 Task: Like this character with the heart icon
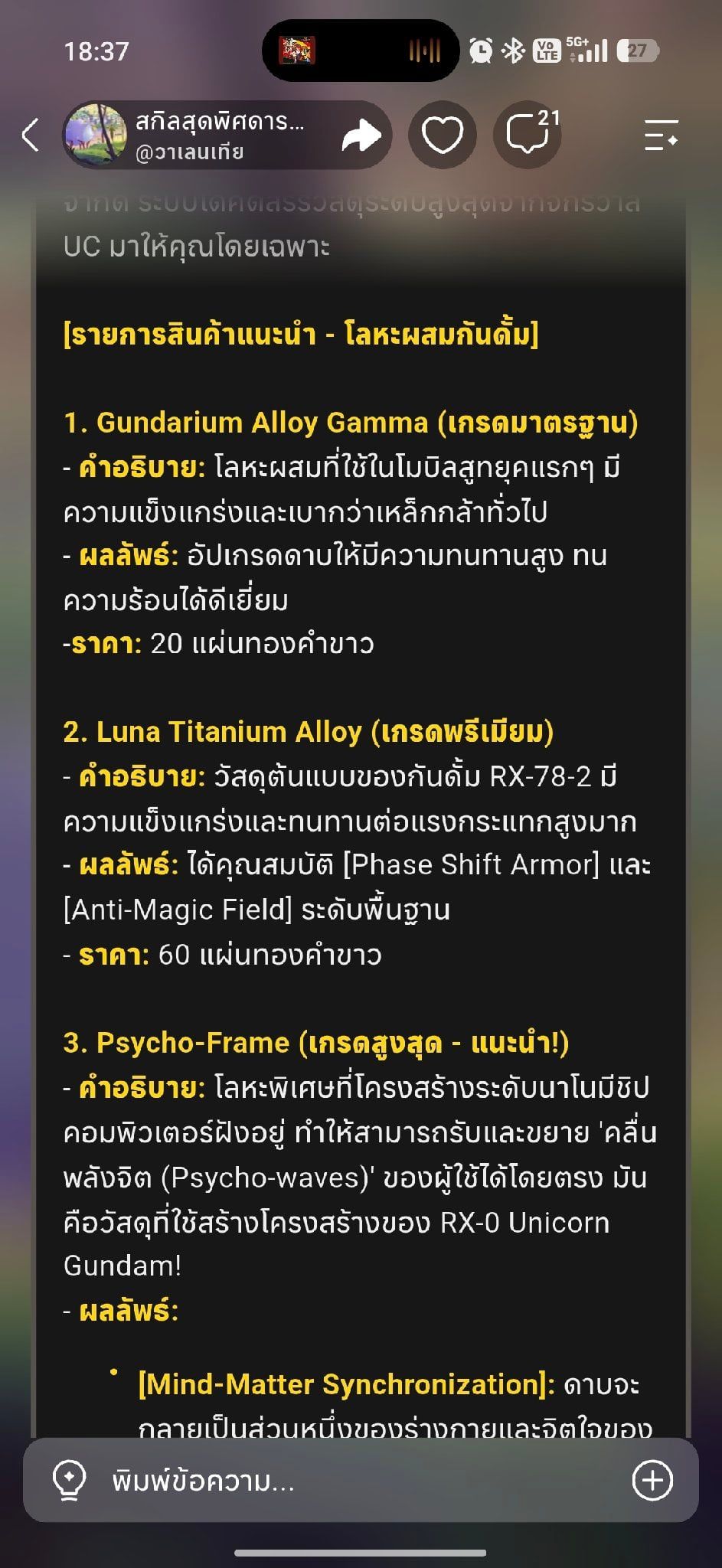coord(443,136)
